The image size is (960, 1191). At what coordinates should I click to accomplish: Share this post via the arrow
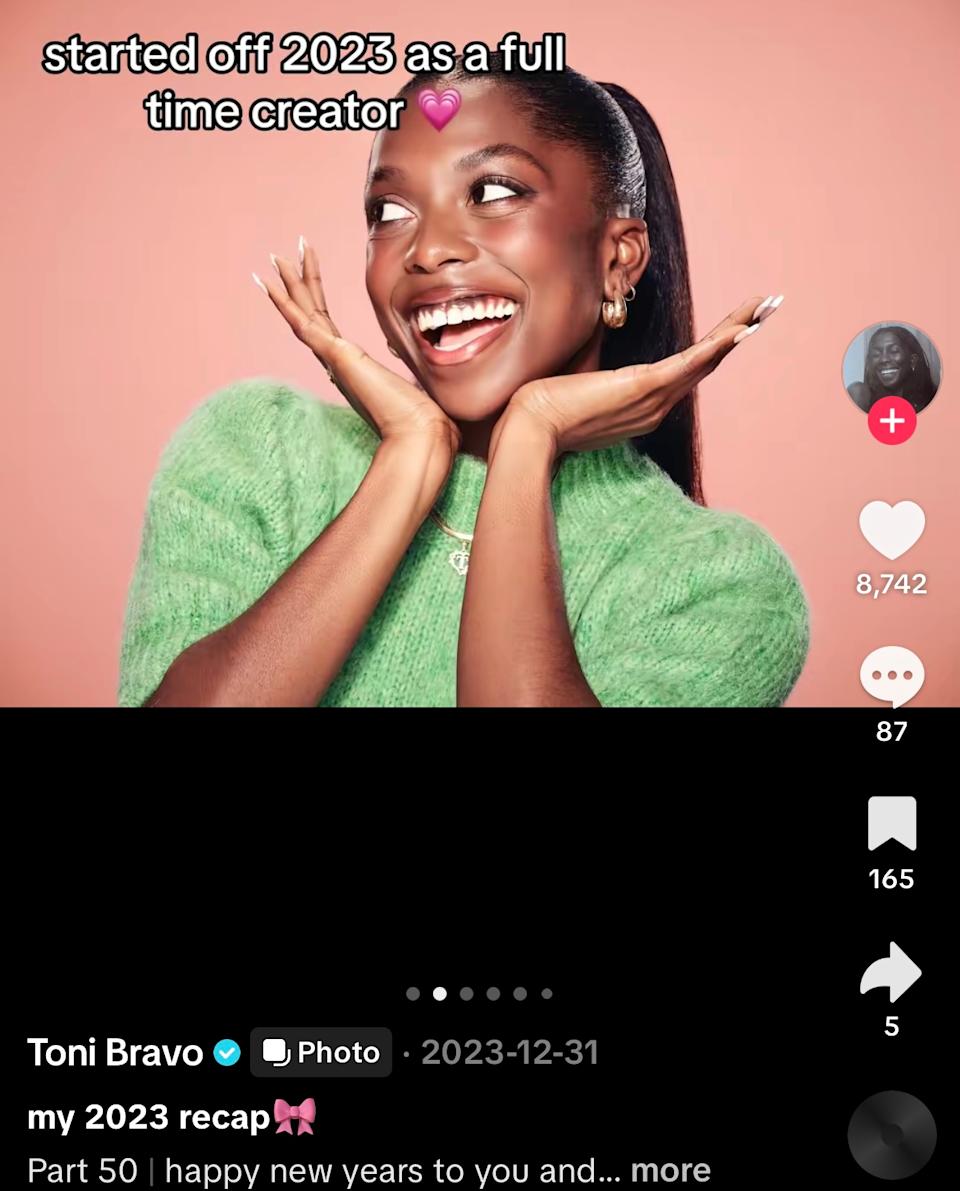[891, 972]
